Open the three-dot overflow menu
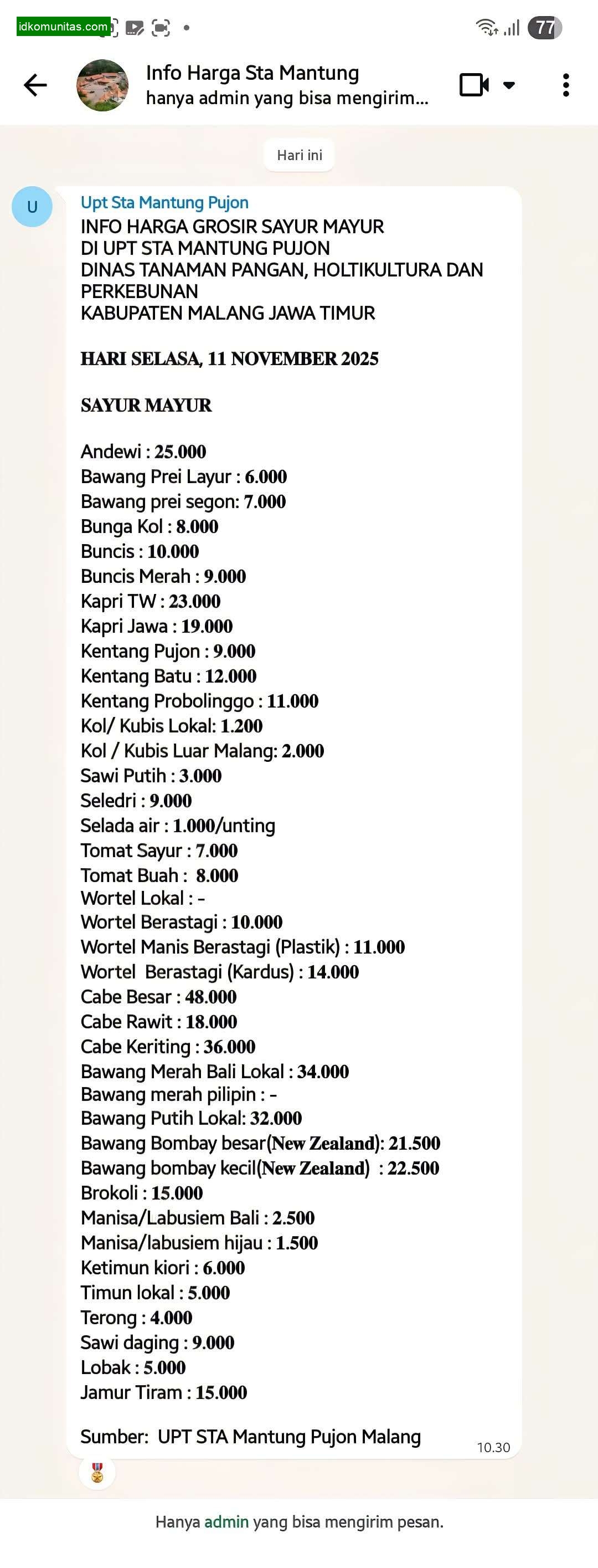 tap(566, 85)
